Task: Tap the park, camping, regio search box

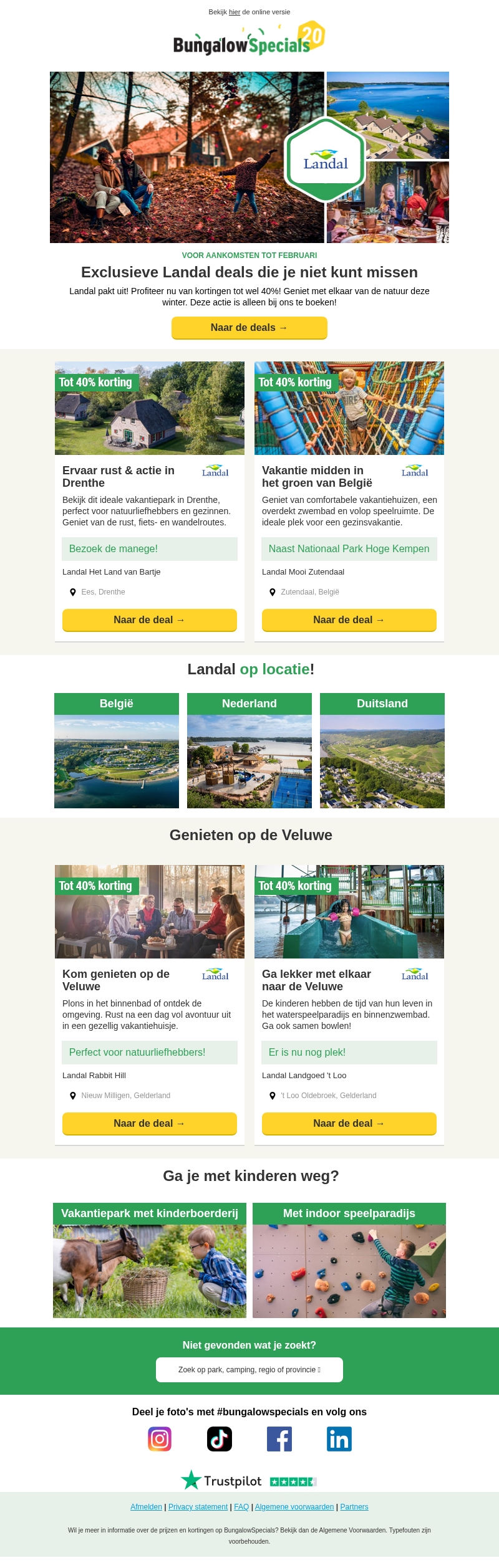Action: (249, 1370)
